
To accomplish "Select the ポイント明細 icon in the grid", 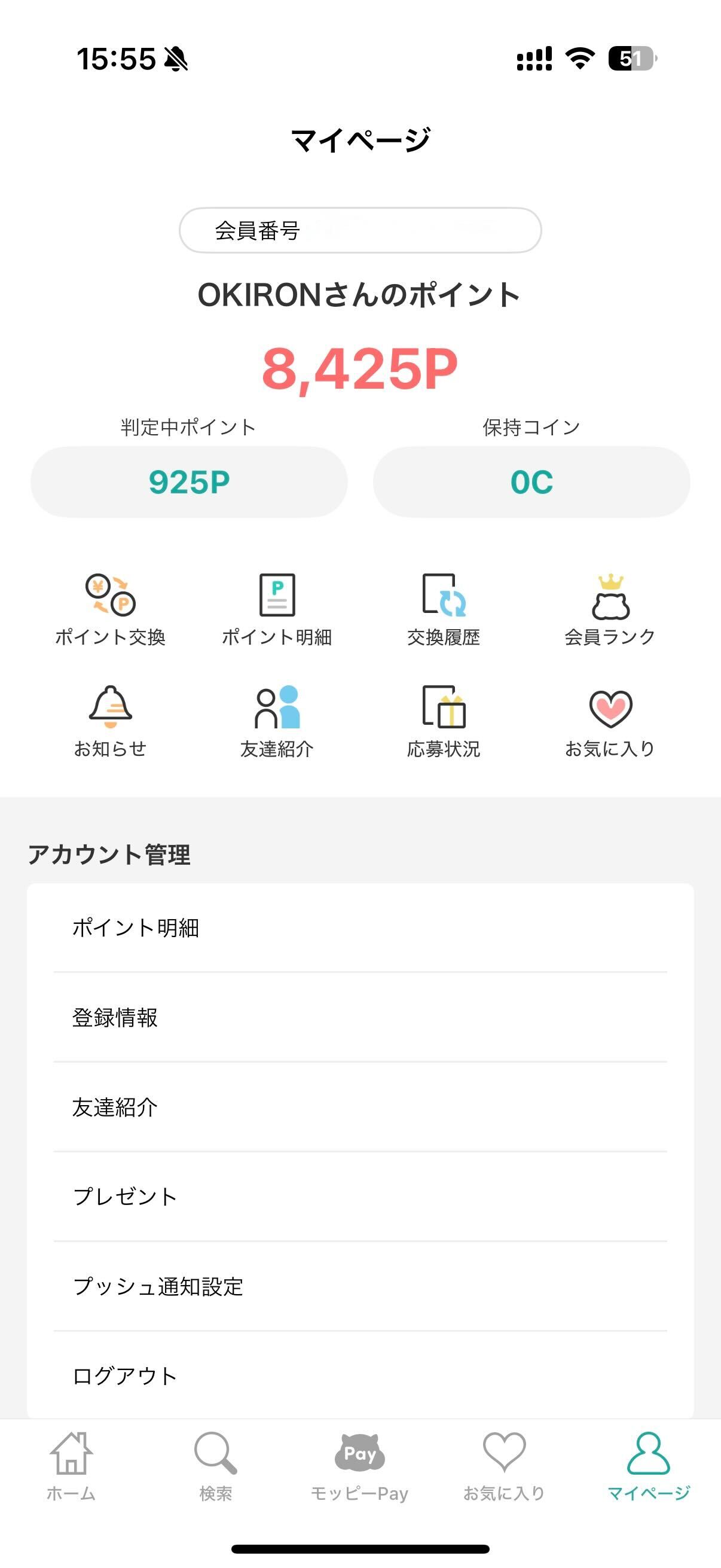I will coord(278,609).
